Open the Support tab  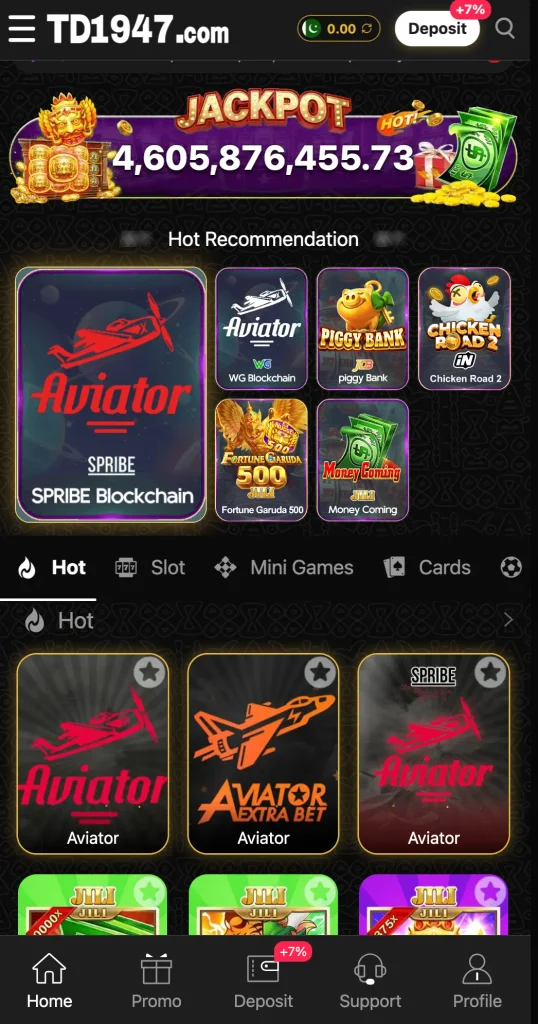(370, 981)
